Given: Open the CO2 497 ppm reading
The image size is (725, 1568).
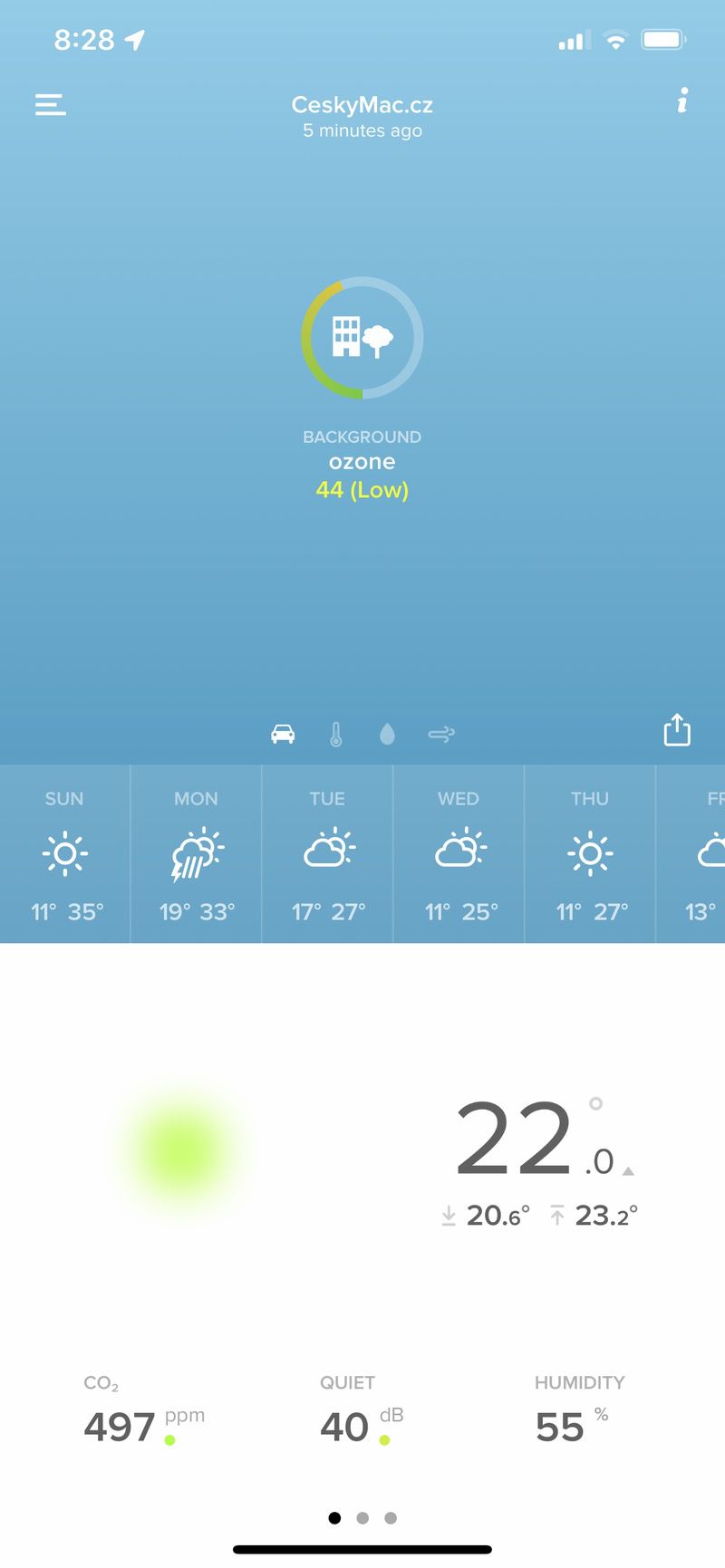Looking at the screenshot, I should pyautogui.click(x=143, y=1415).
